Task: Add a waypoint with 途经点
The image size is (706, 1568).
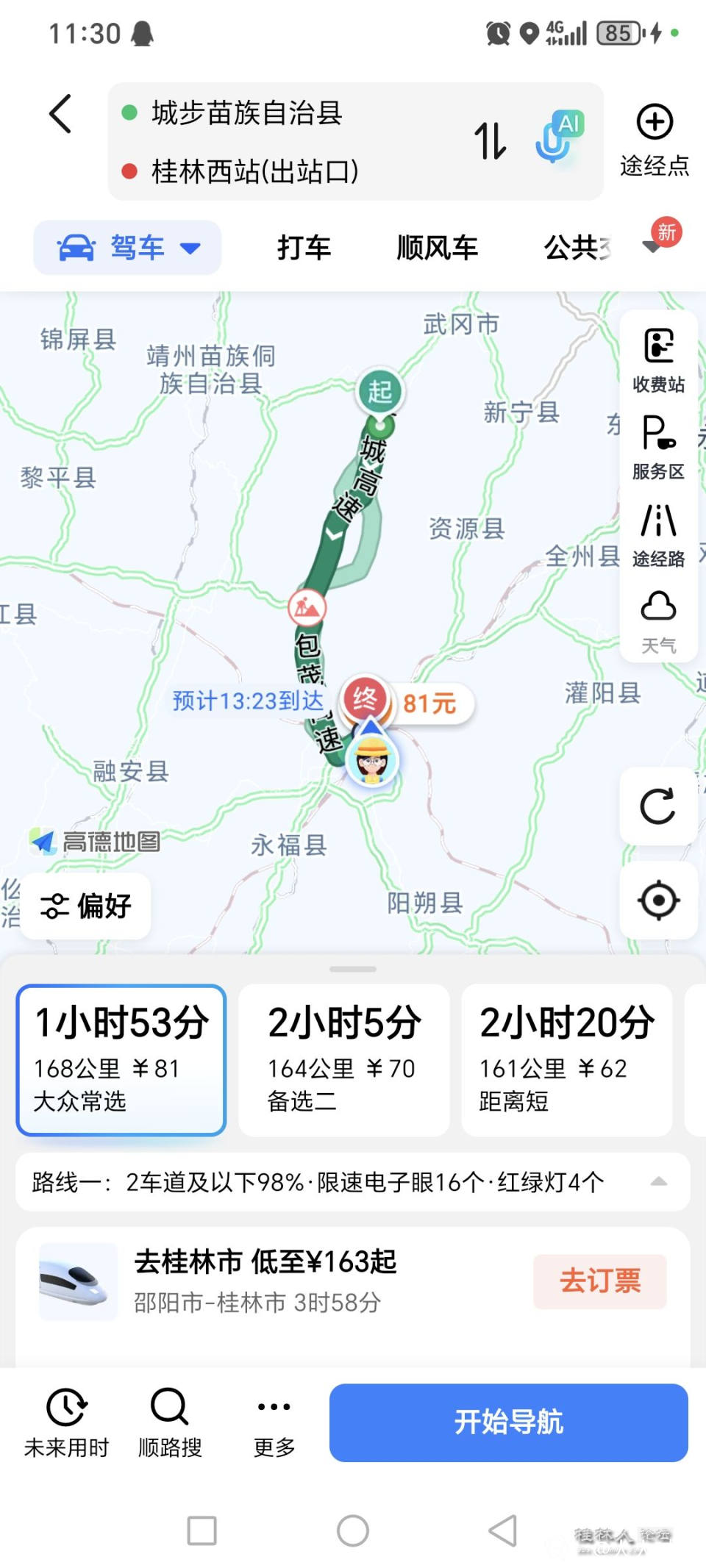Action: 655,140
